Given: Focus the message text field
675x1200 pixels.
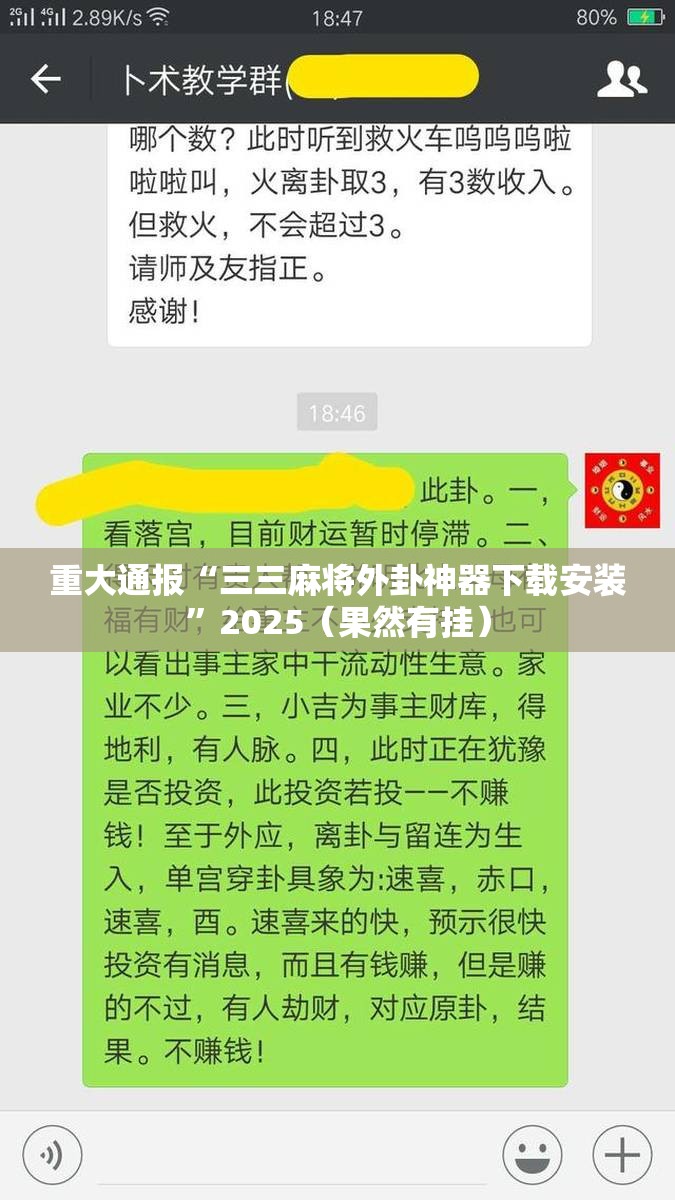Looking at the screenshot, I should 290,1157.
